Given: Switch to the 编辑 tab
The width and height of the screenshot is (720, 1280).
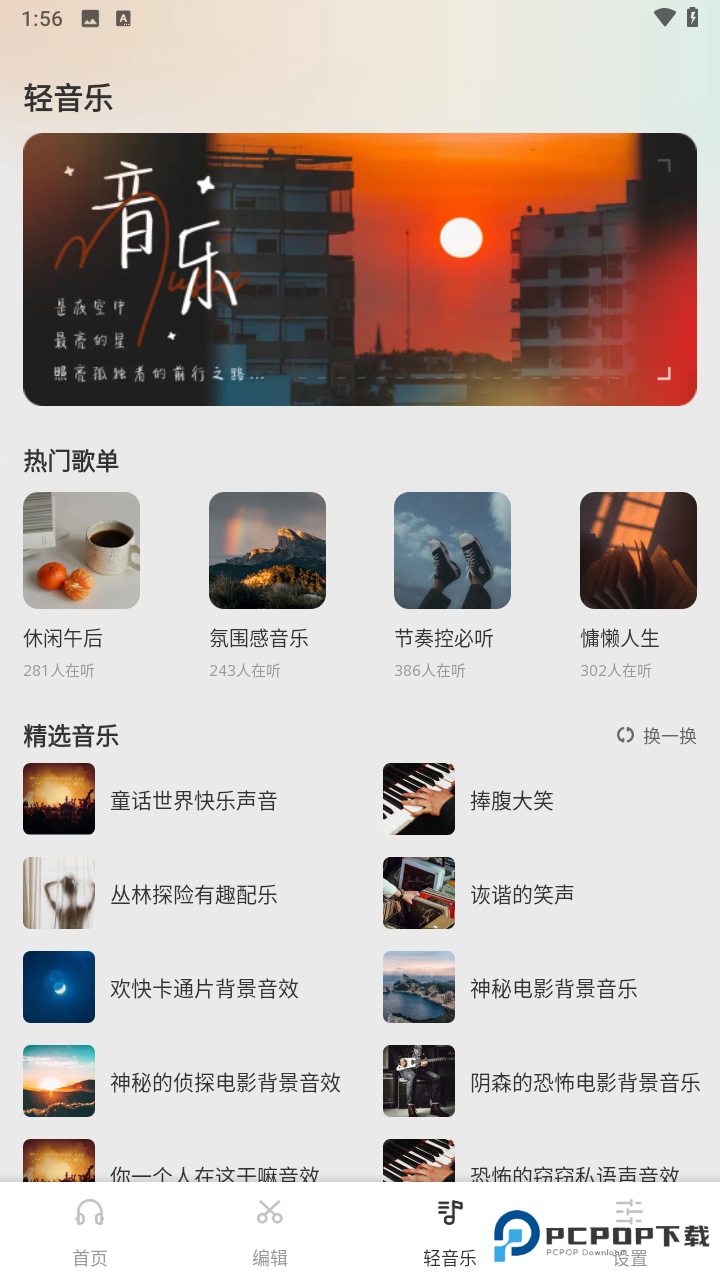Looking at the screenshot, I should pos(270,1230).
